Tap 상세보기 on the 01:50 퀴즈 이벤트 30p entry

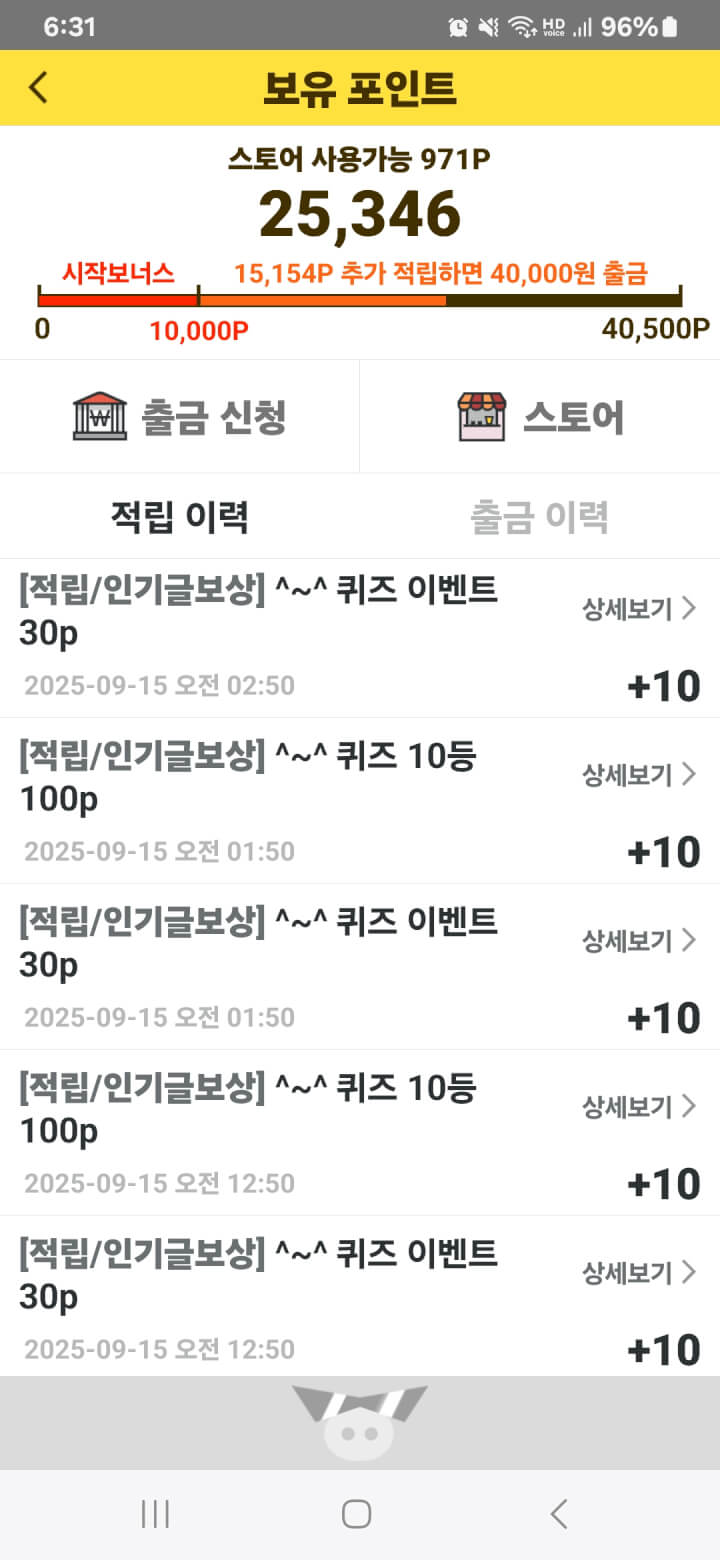coord(639,940)
